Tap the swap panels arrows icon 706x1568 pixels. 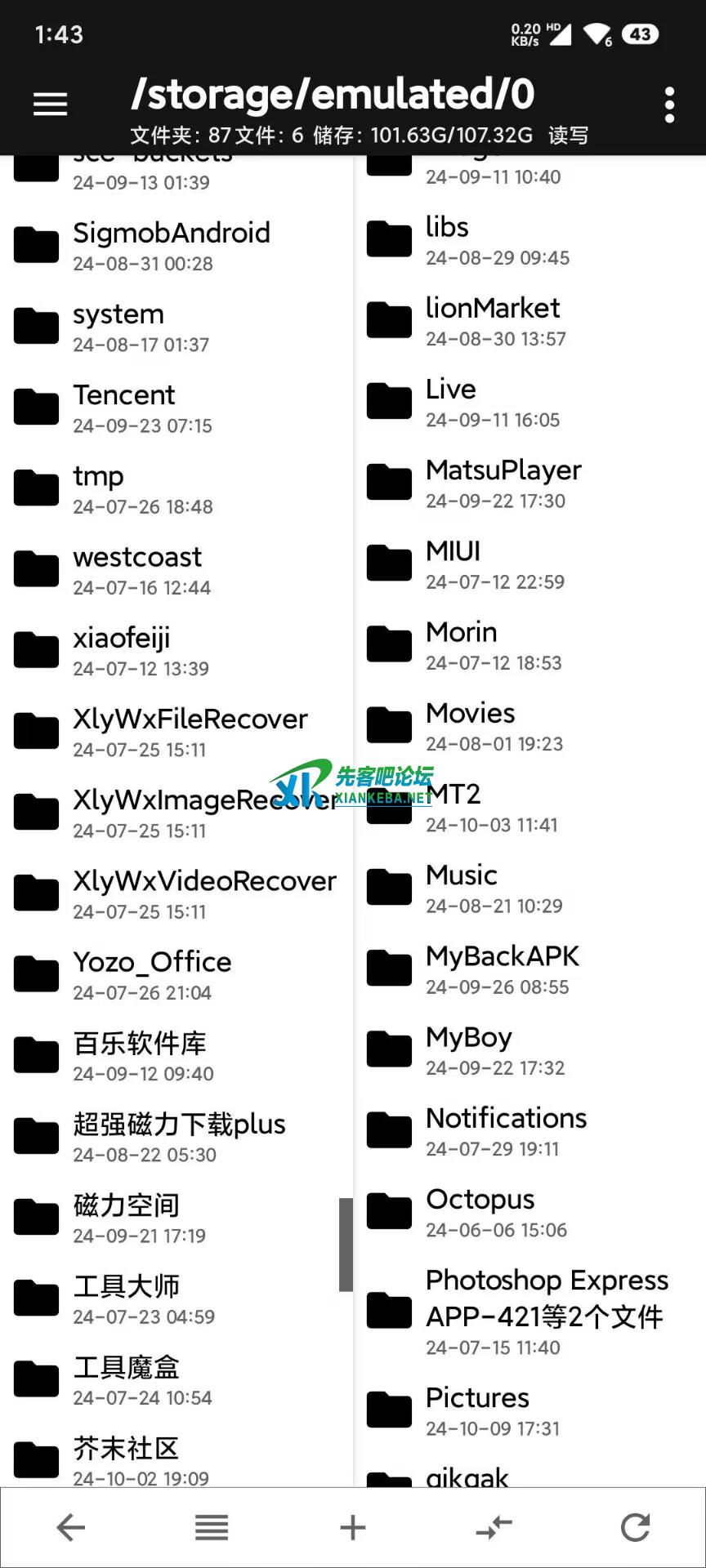click(x=494, y=1527)
